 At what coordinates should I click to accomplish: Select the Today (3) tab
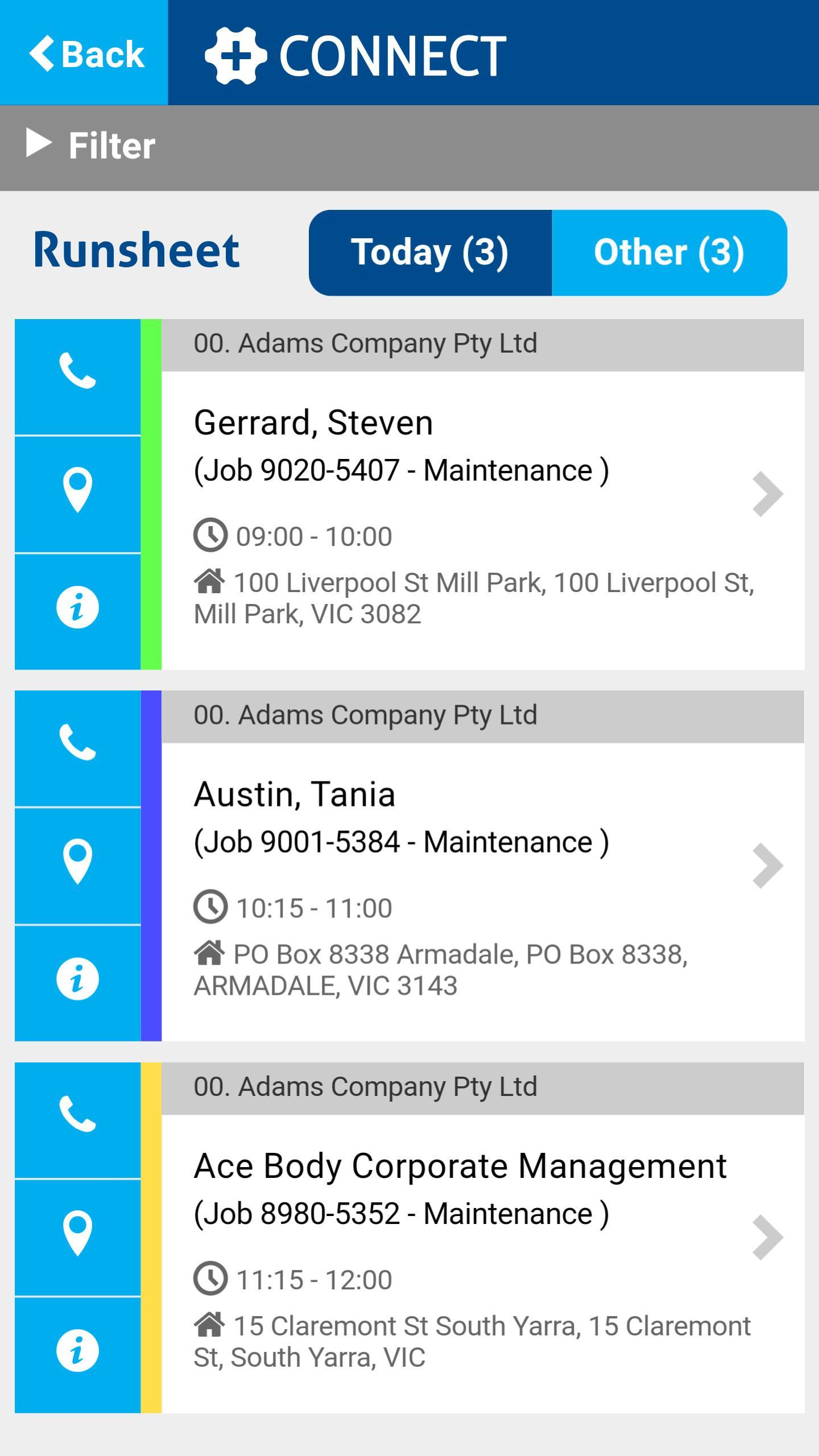pos(430,253)
